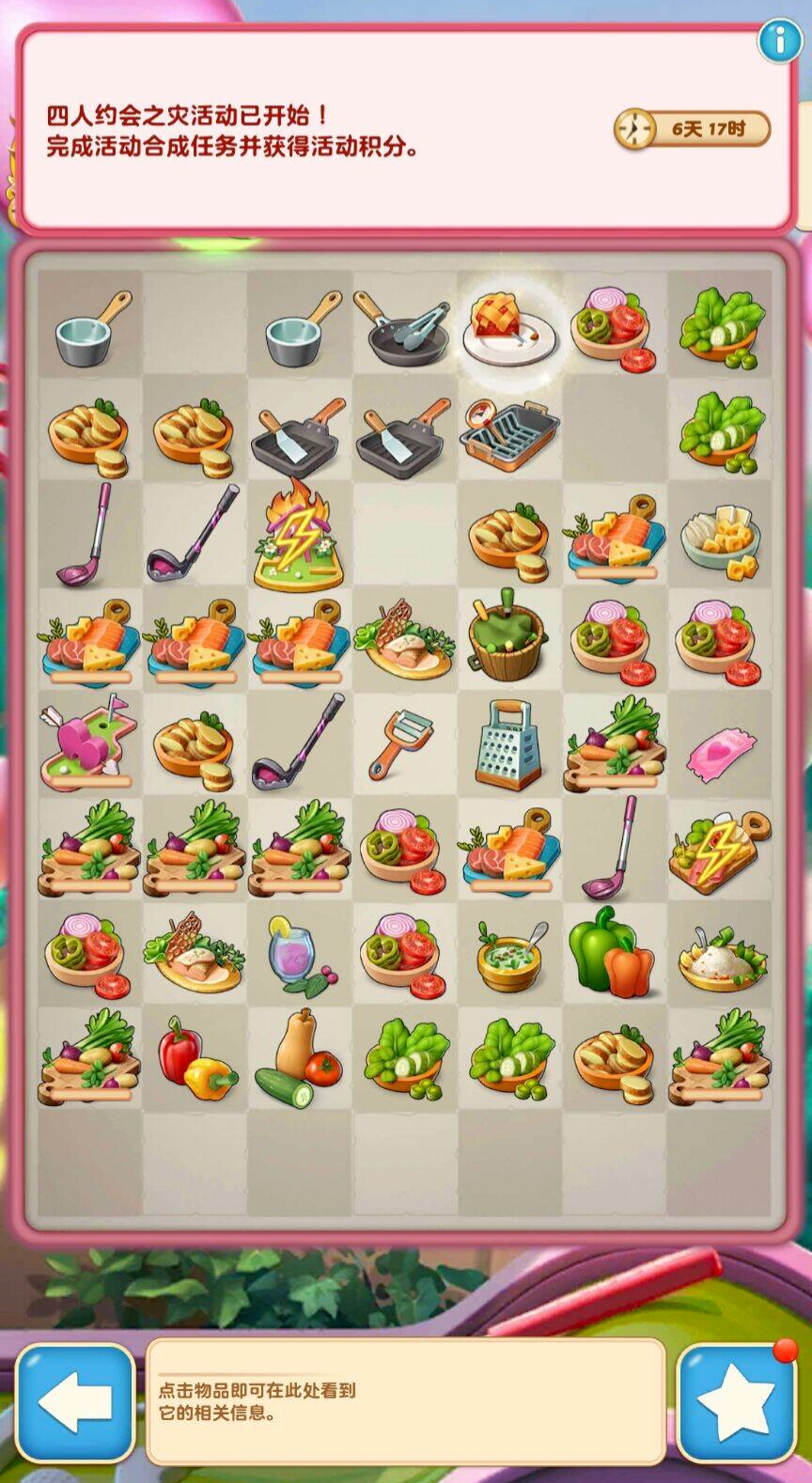812x1483 pixels.
Task: Select the lightning cheese board item
Action: point(719,851)
